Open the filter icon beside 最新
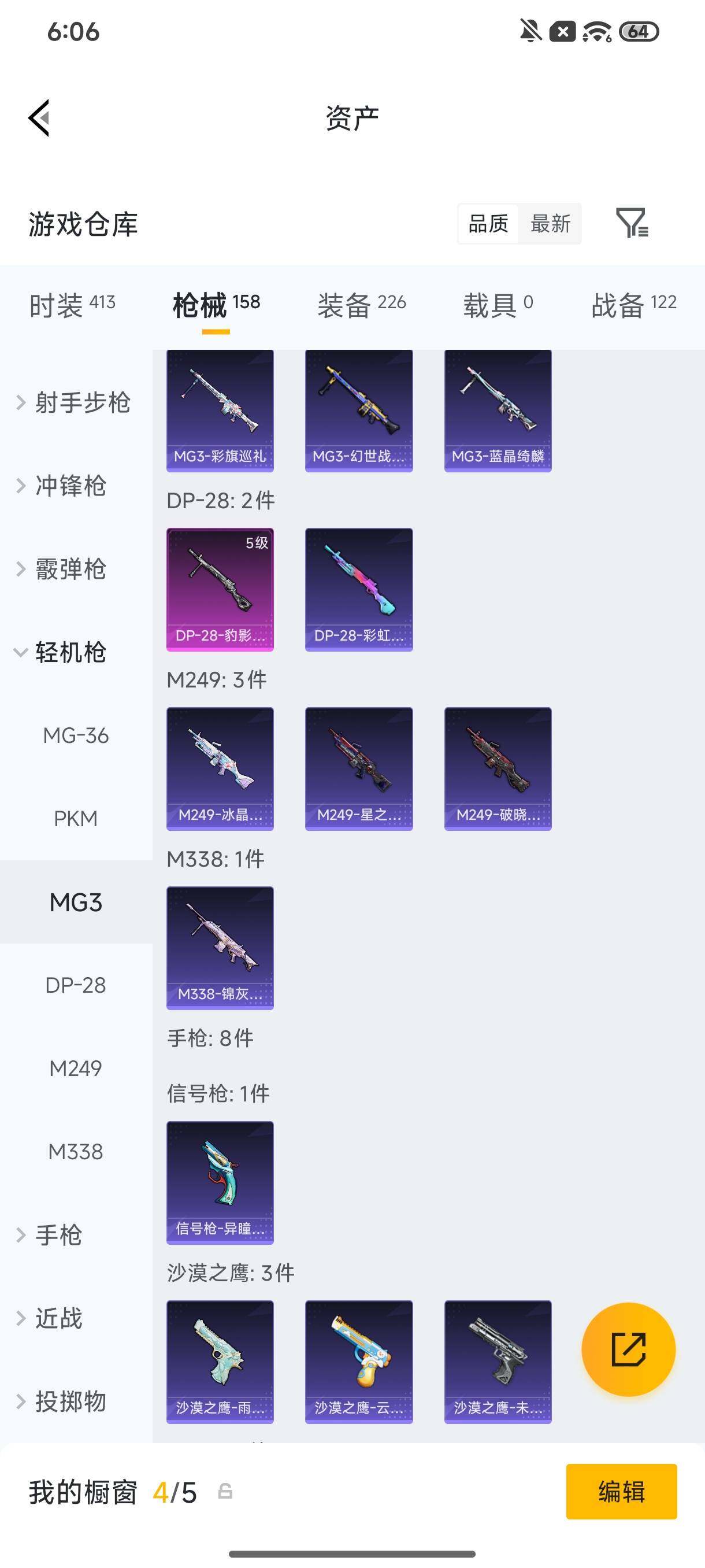705x1568 pixels. [632, 223]
